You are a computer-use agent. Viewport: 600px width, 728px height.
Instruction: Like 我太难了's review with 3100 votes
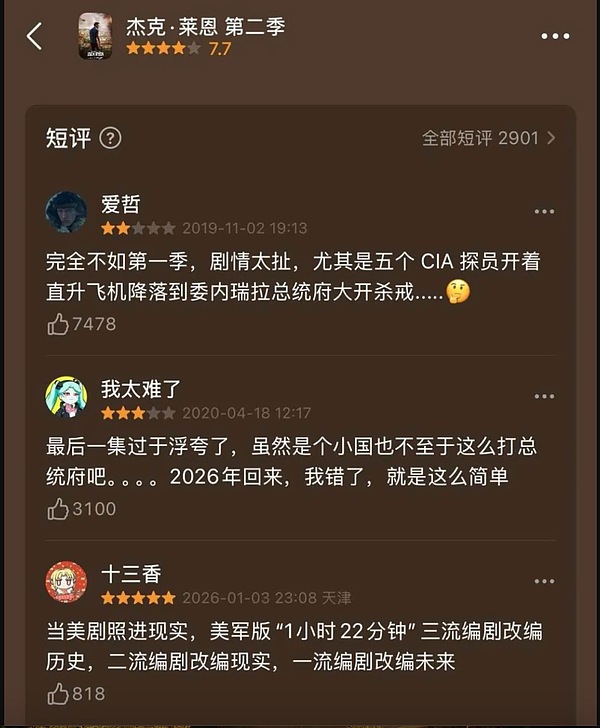pyautogui.click(x=58, y=508)
